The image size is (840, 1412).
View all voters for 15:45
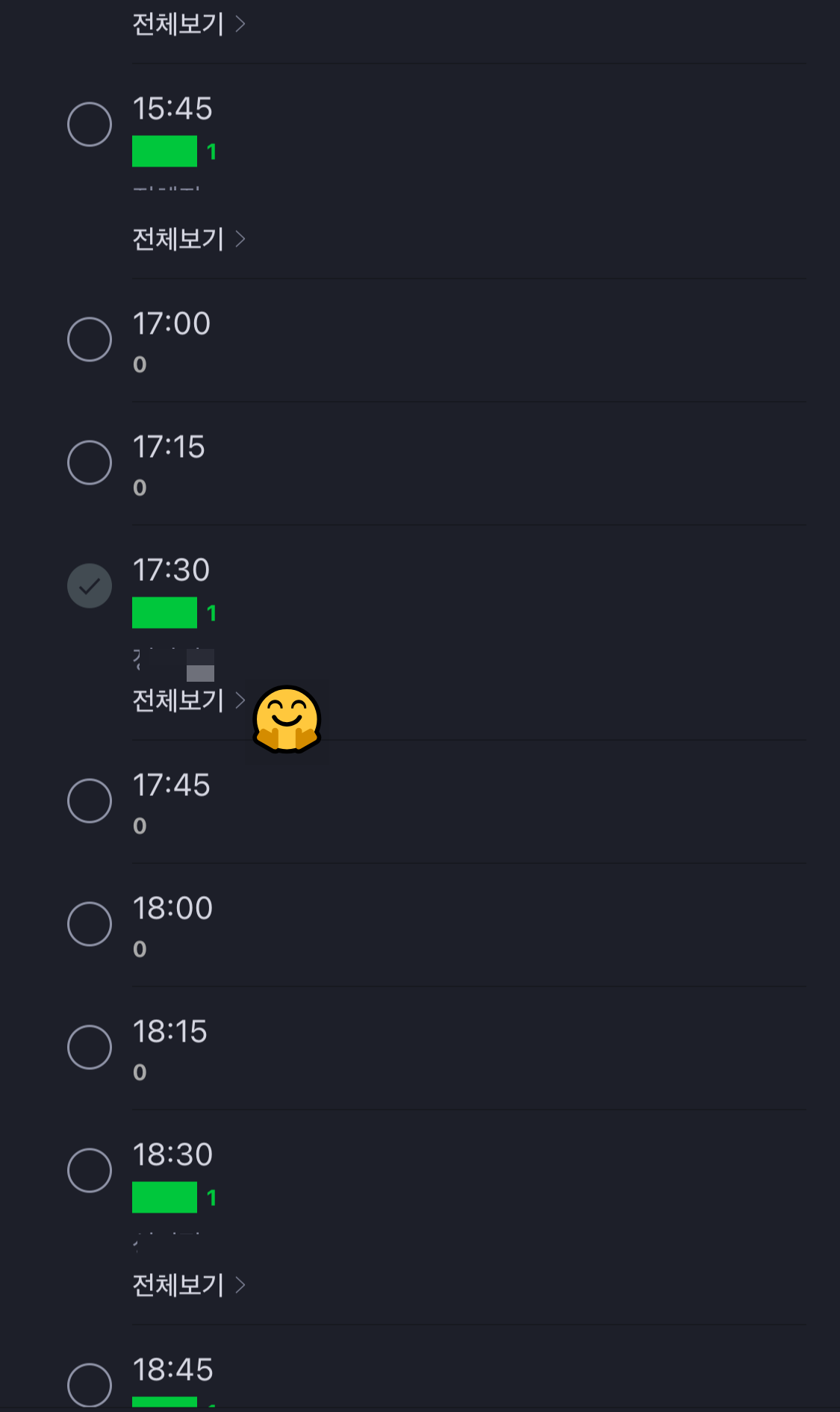(188, 239)
